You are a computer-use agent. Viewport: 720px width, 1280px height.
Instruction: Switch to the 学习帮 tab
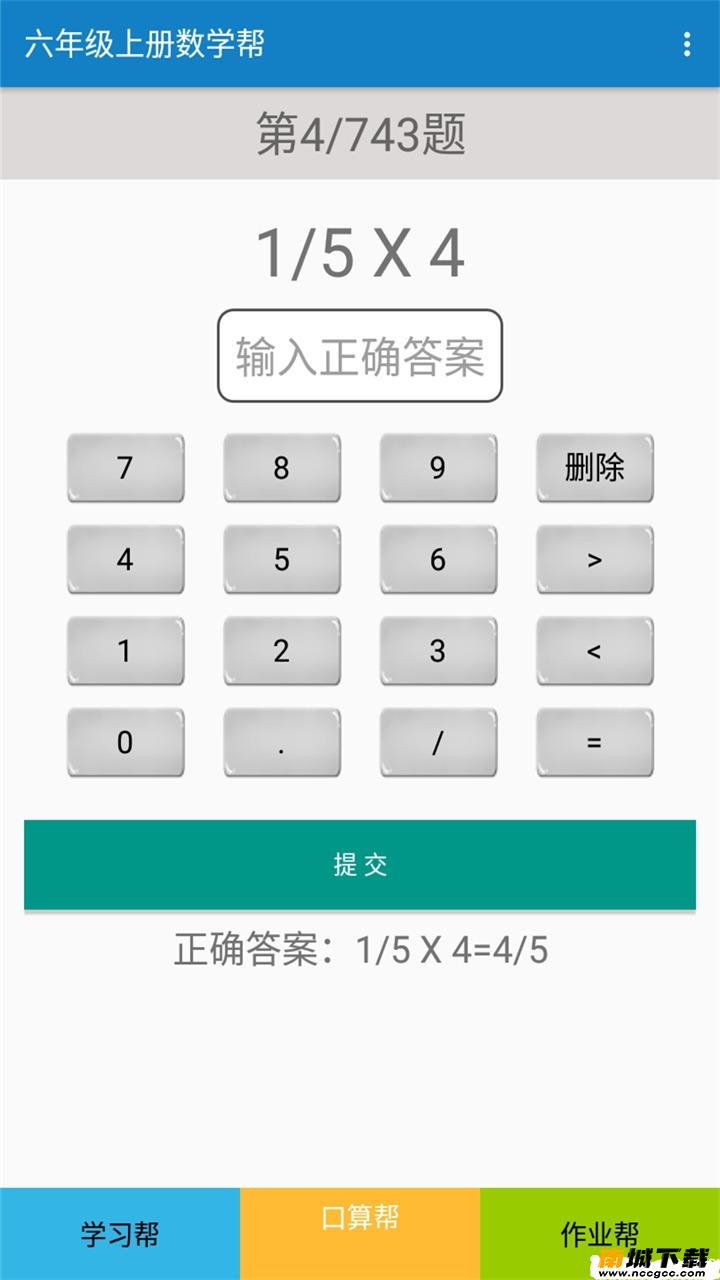click(x=120, y=1234)
